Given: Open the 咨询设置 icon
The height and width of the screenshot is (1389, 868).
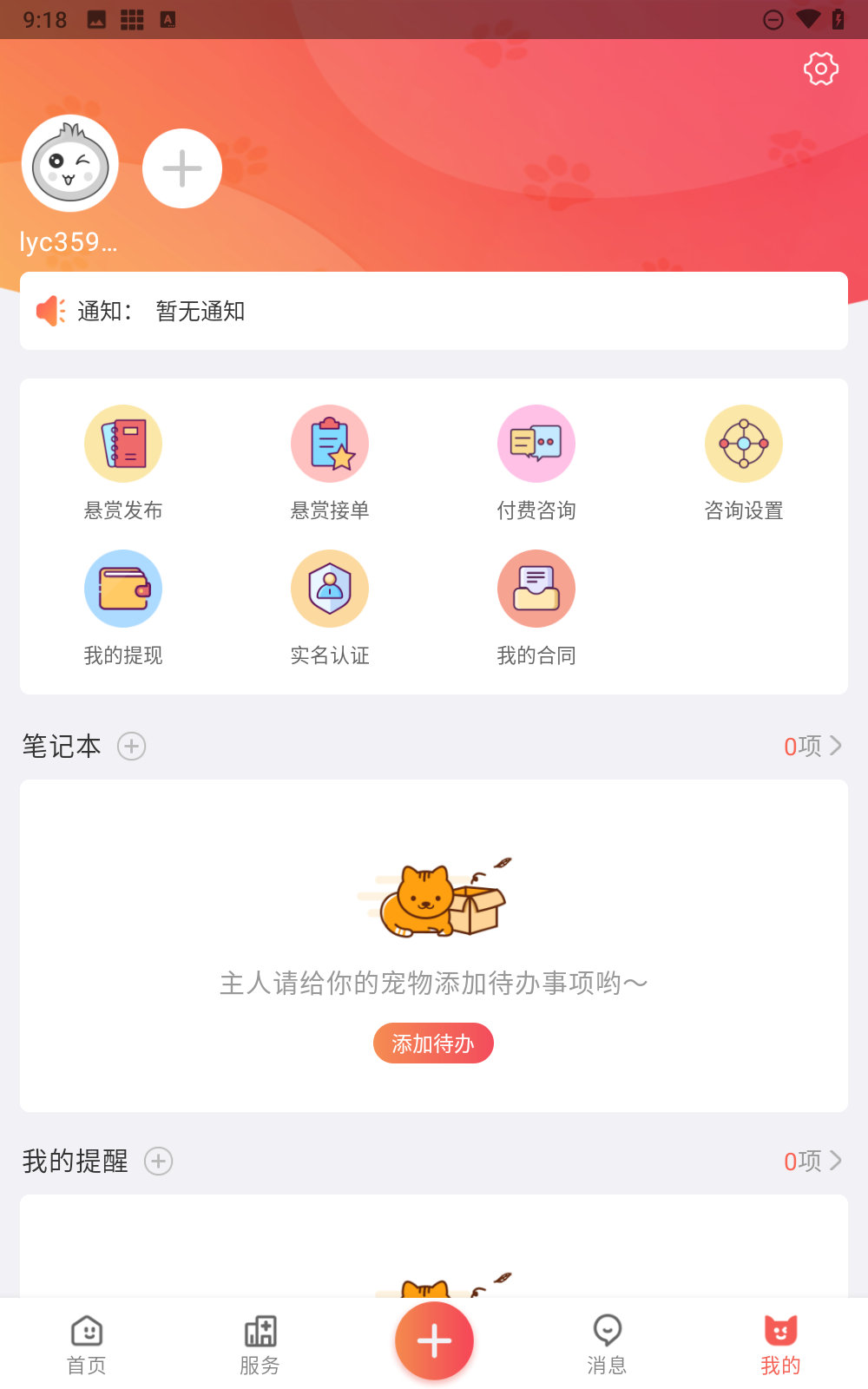Looking at the screenshot, I should click(743, 443).
